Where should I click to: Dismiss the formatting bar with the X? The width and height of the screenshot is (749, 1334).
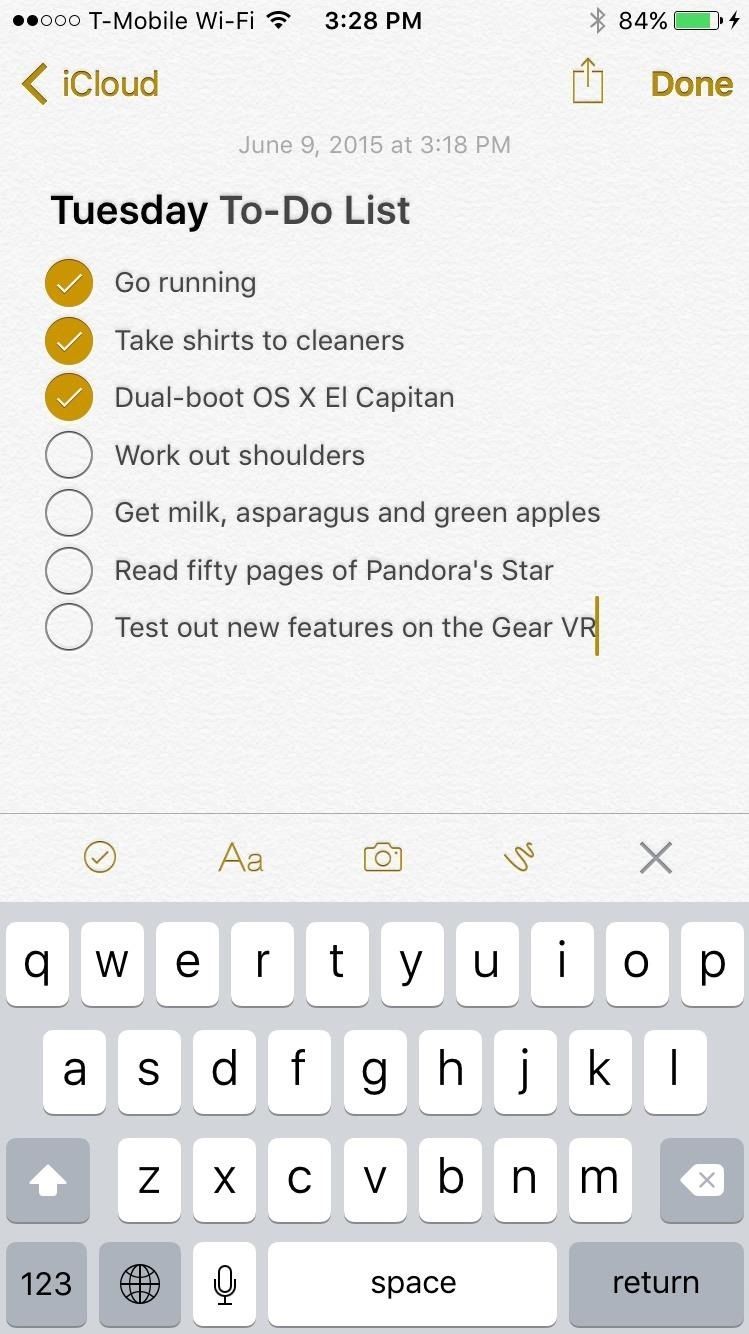tap(655, 857)
